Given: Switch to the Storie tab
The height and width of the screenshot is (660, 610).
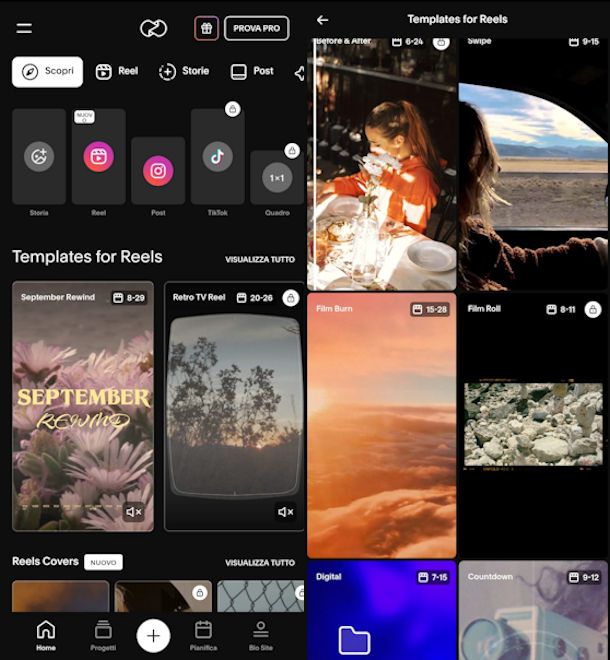Looking at the screenshot, I should 184,72.
